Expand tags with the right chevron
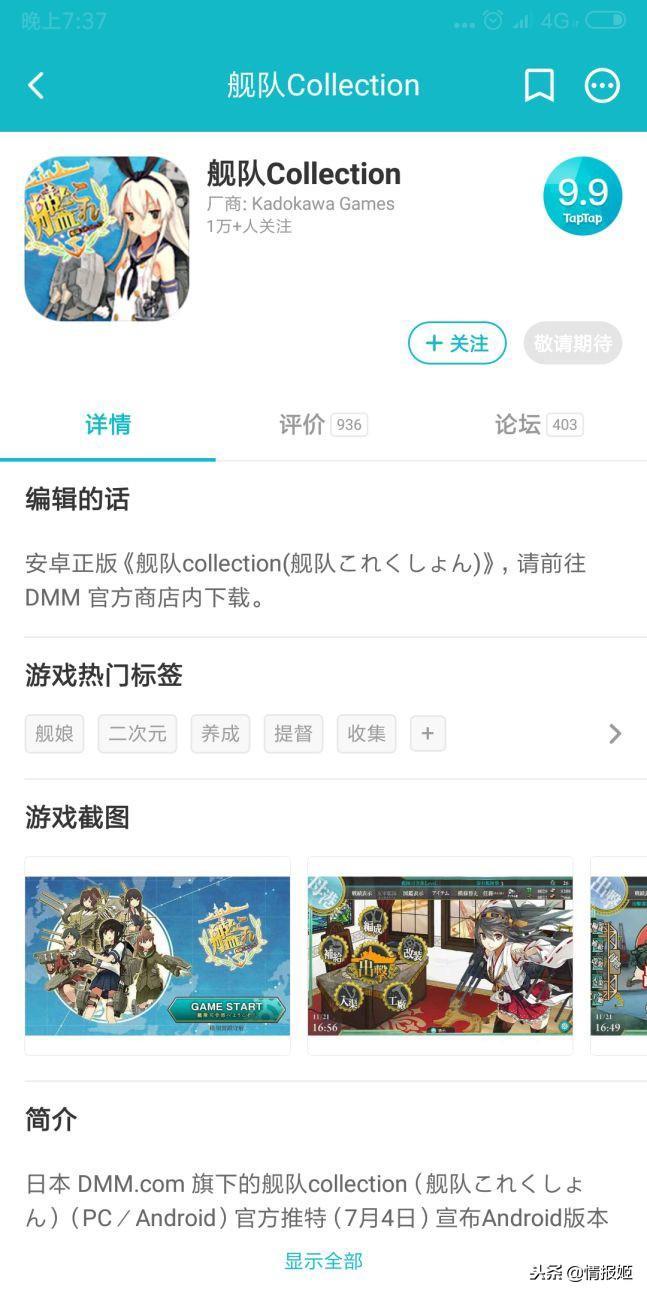647x1295 pixels. (x=614, y=734)
